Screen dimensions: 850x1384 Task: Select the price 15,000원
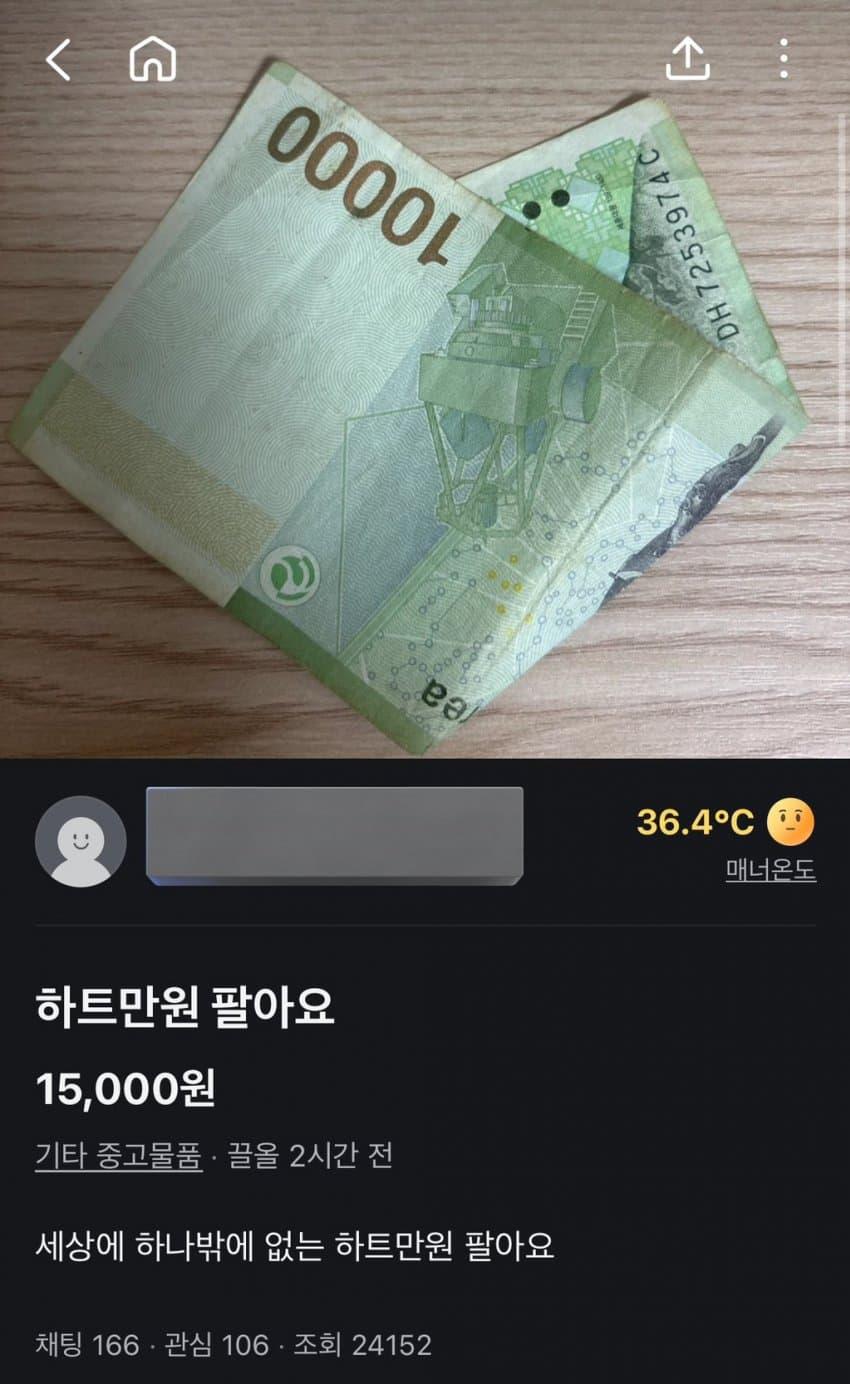[x=123, y=1089]
